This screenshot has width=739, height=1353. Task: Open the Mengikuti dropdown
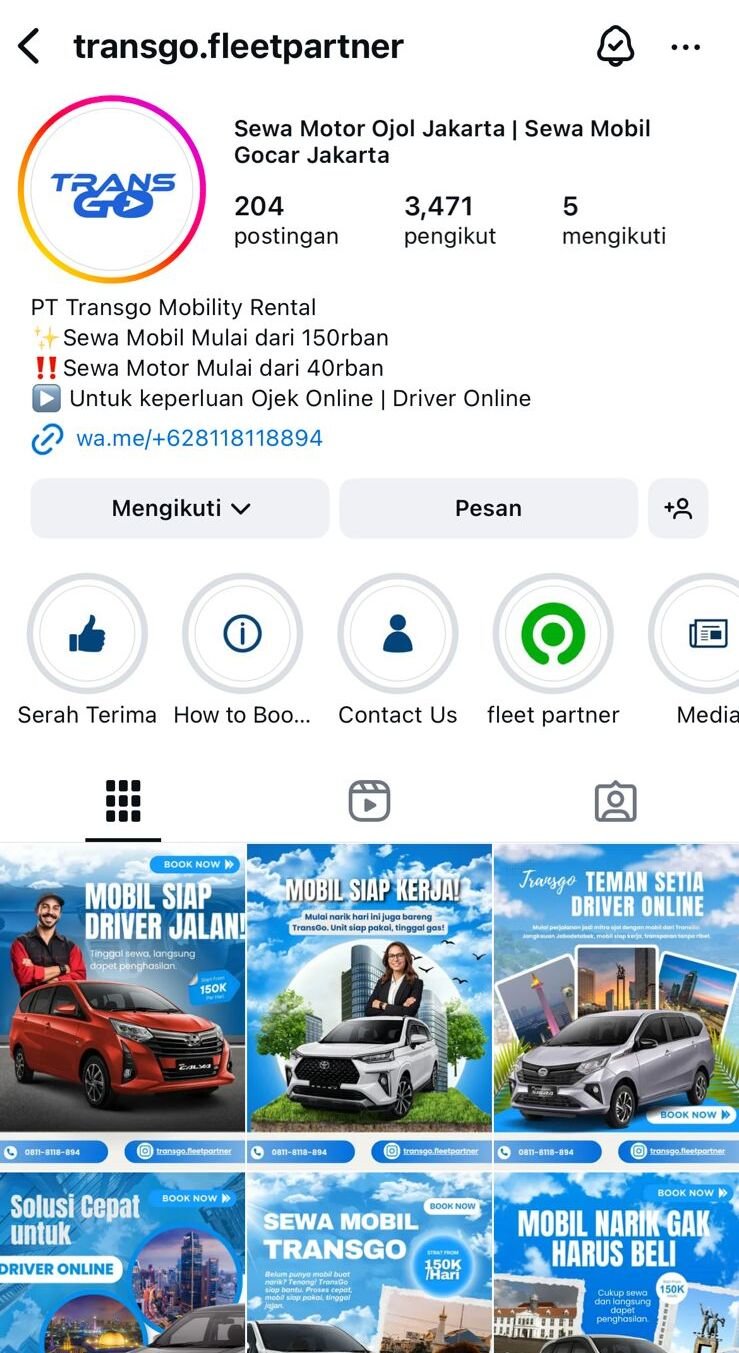point(180,508)
